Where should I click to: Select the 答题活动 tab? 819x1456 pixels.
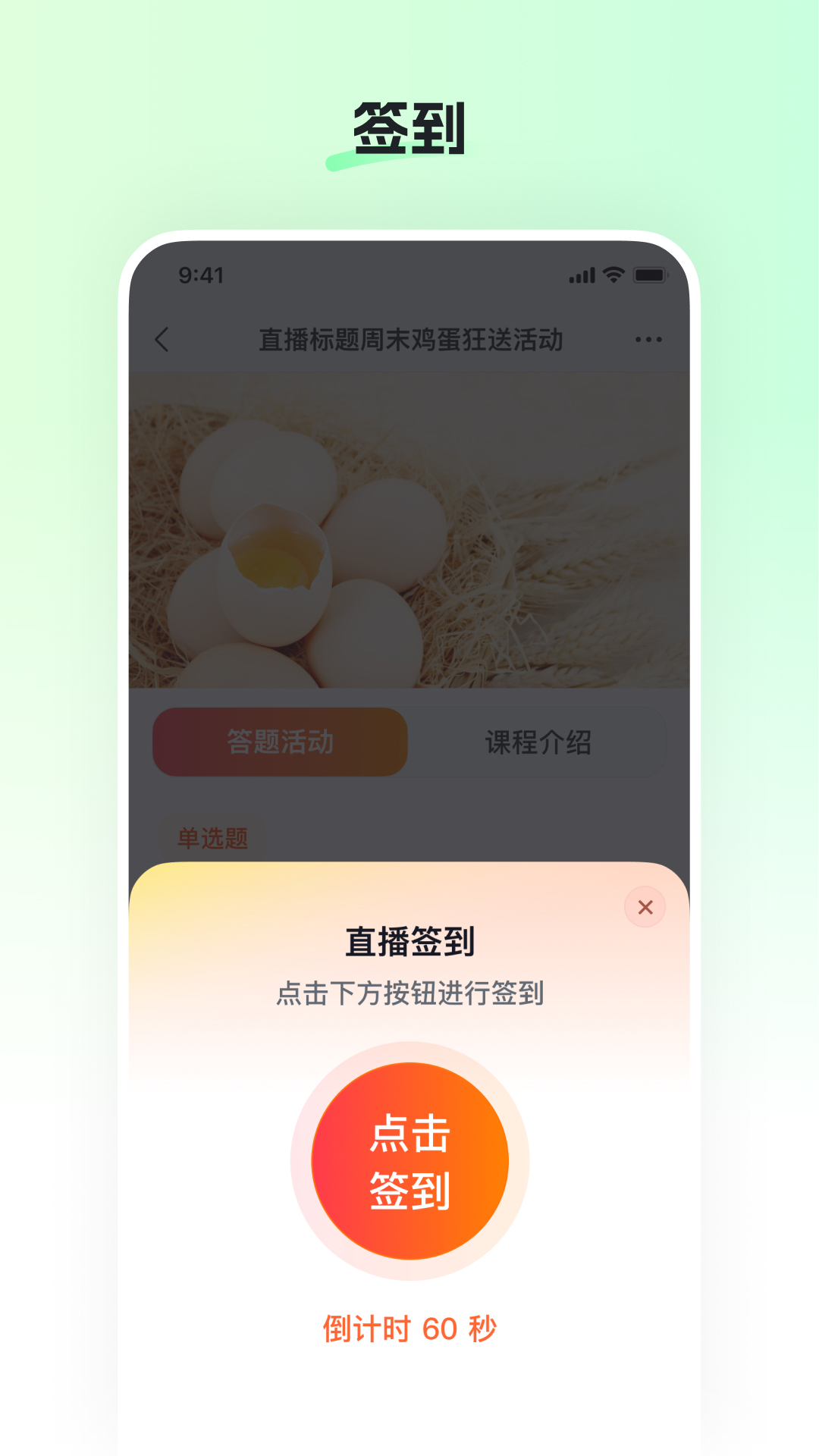(x=279, y=742)
